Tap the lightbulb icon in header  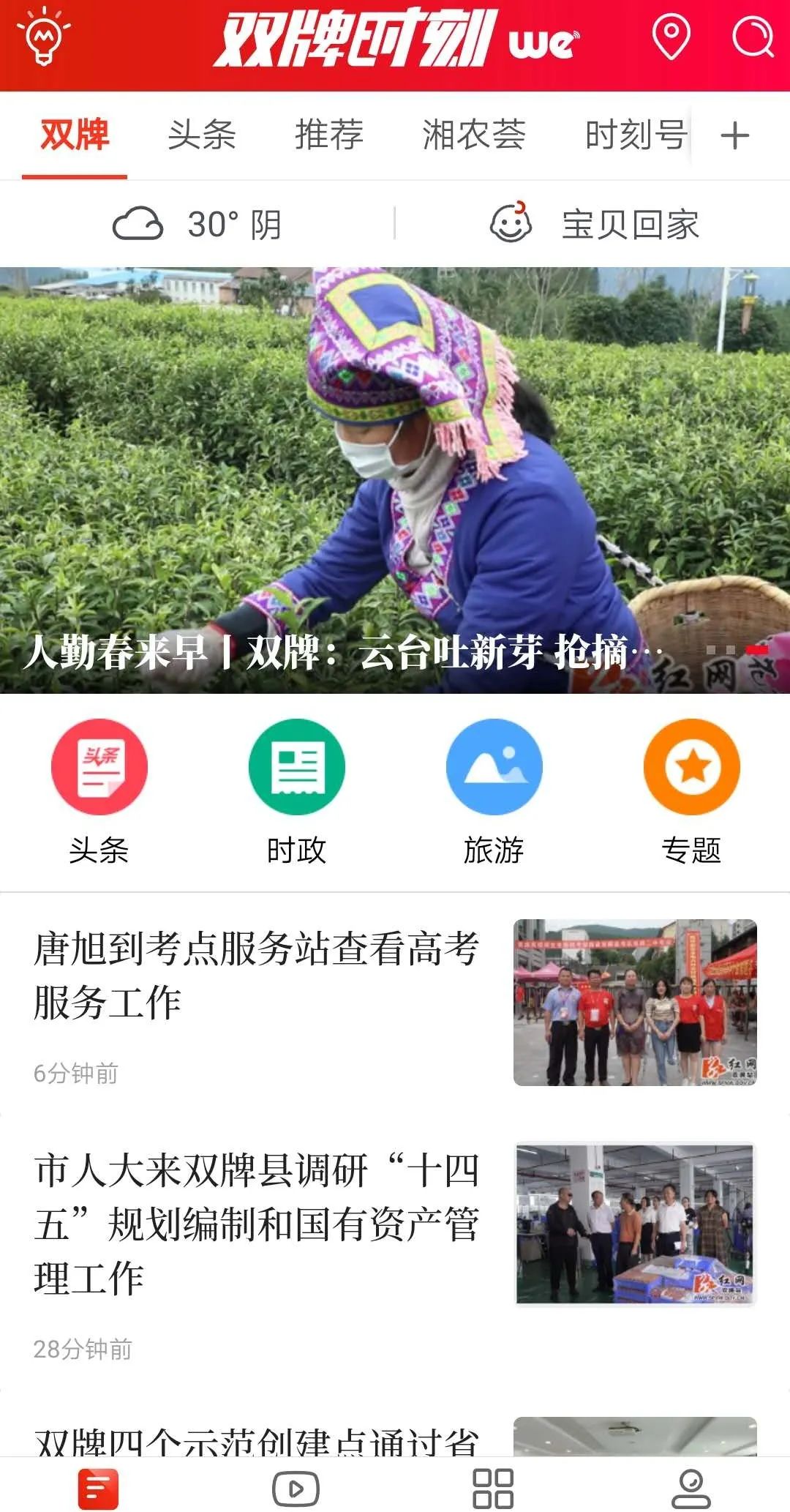[44, 35]
